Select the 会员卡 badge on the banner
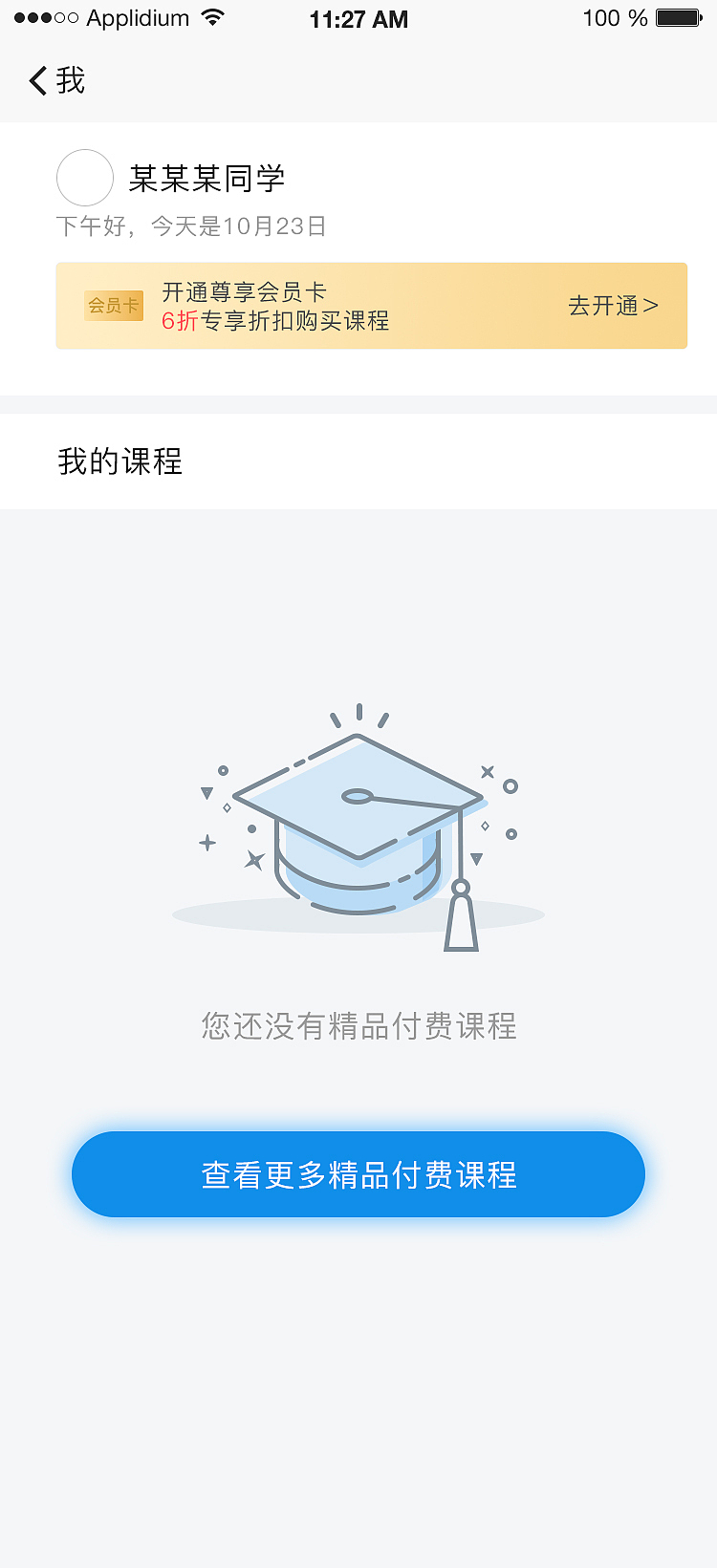Image resolution: width=717 pixels, height=1568 pixels. [113, 306]
